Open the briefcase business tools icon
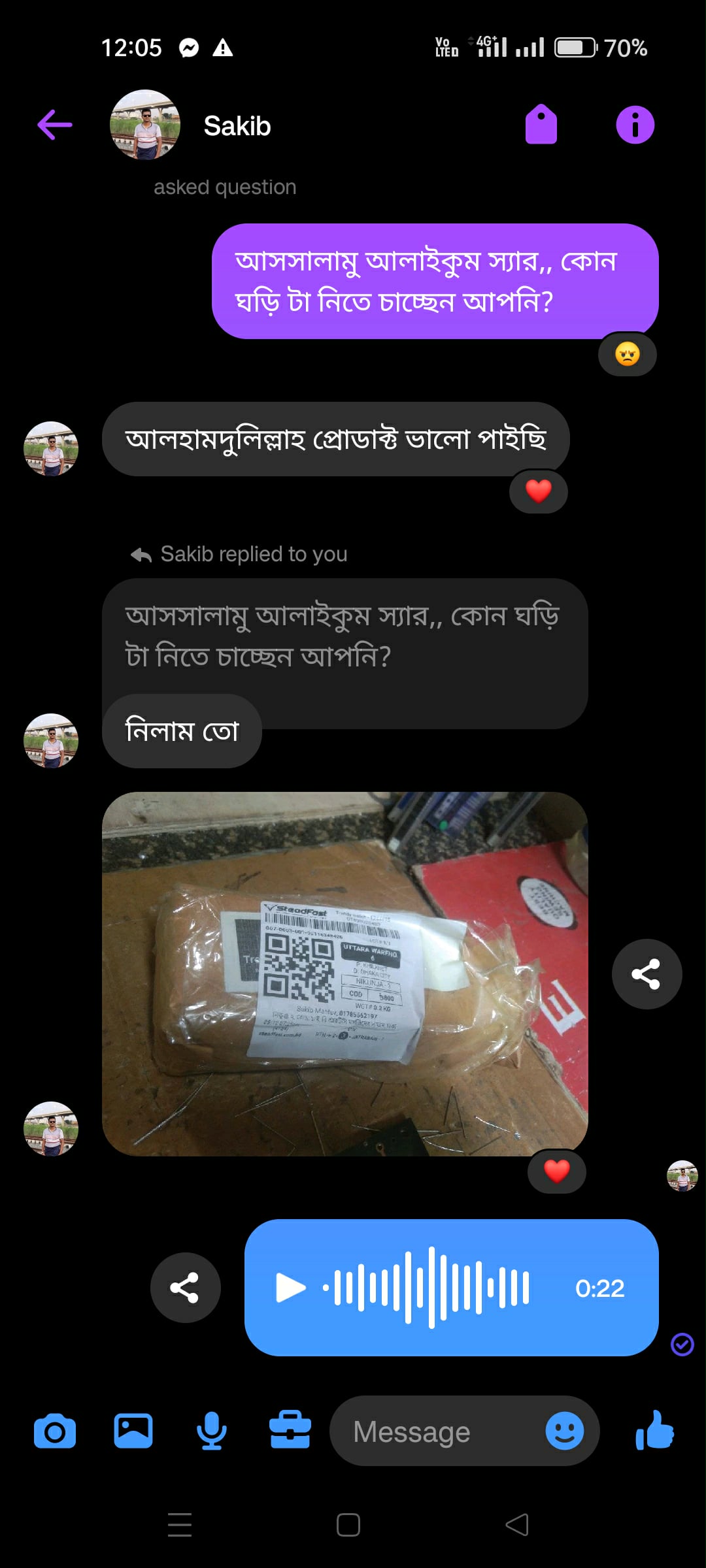The image size is (706, 1568). (290, 1431)
